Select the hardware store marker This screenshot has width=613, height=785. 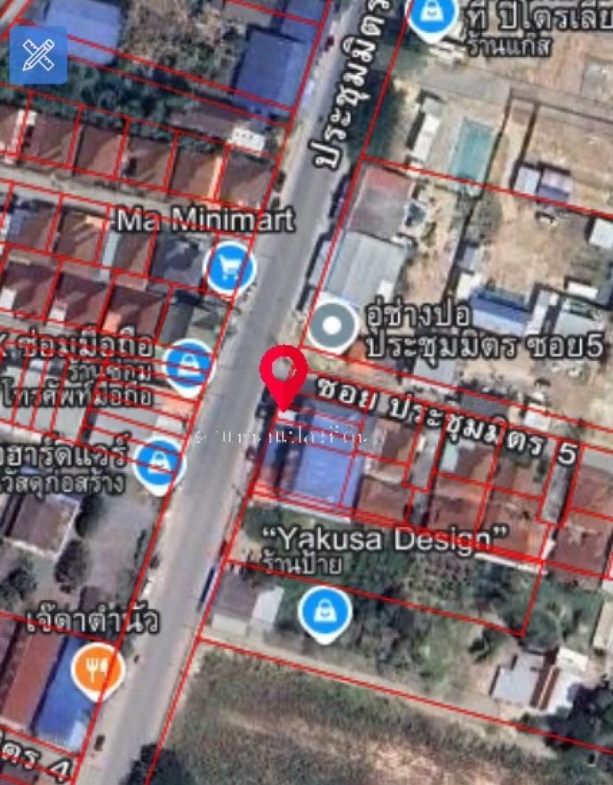click(x=159, y=465)
